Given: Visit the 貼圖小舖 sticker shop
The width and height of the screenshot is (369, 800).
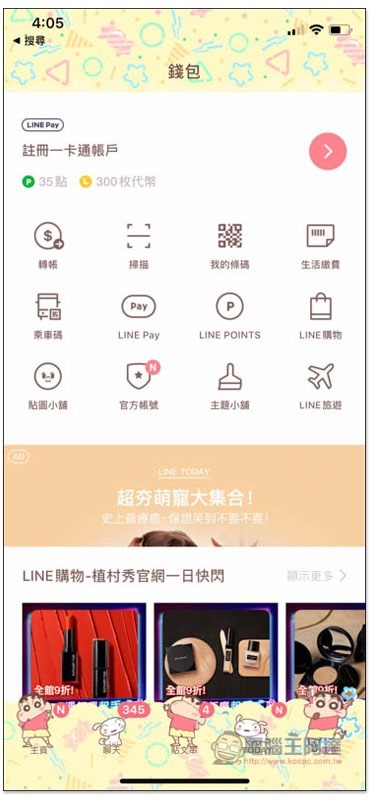Looking at the screenshot, I should point(48,386).
